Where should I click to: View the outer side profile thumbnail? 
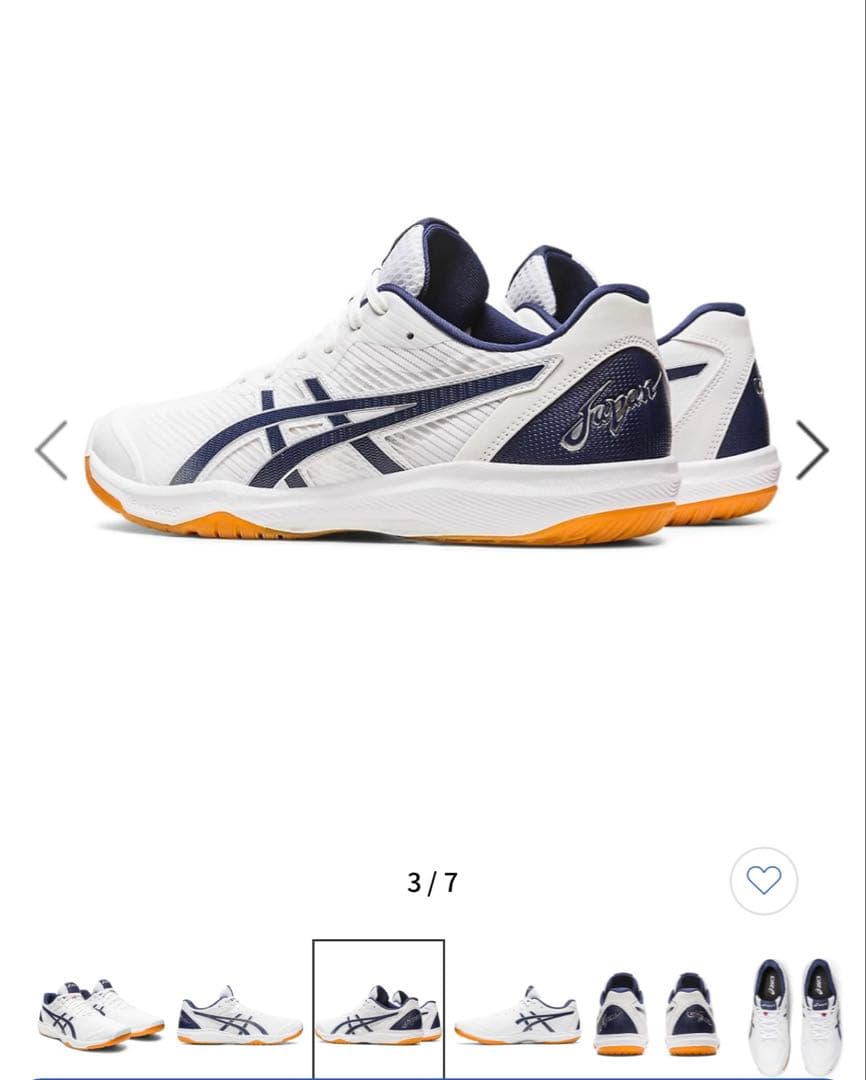(x=519, y=1014)
